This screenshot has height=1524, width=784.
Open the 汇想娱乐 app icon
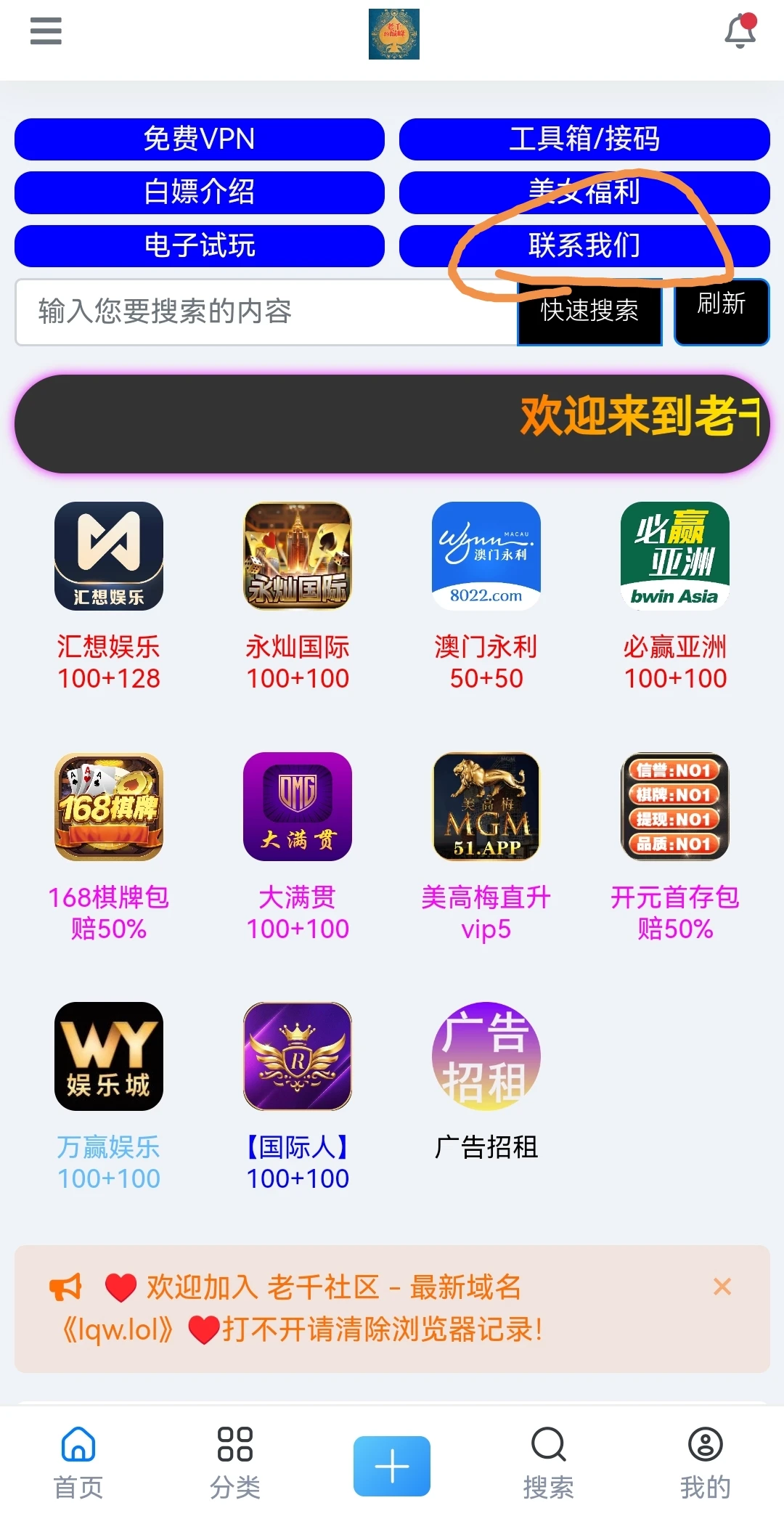point(107,555)
